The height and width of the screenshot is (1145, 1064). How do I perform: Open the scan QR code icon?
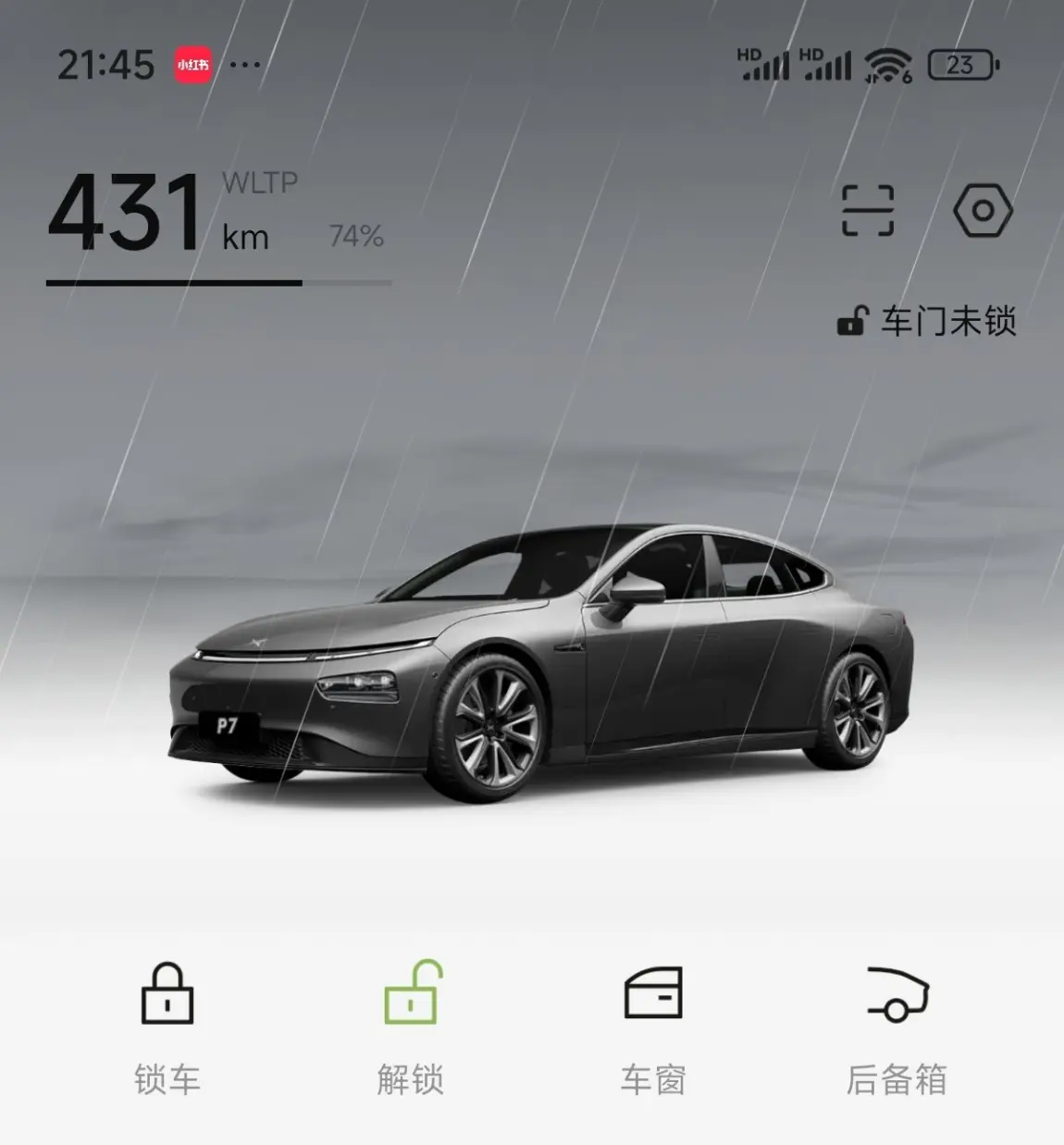coord(868,210)
